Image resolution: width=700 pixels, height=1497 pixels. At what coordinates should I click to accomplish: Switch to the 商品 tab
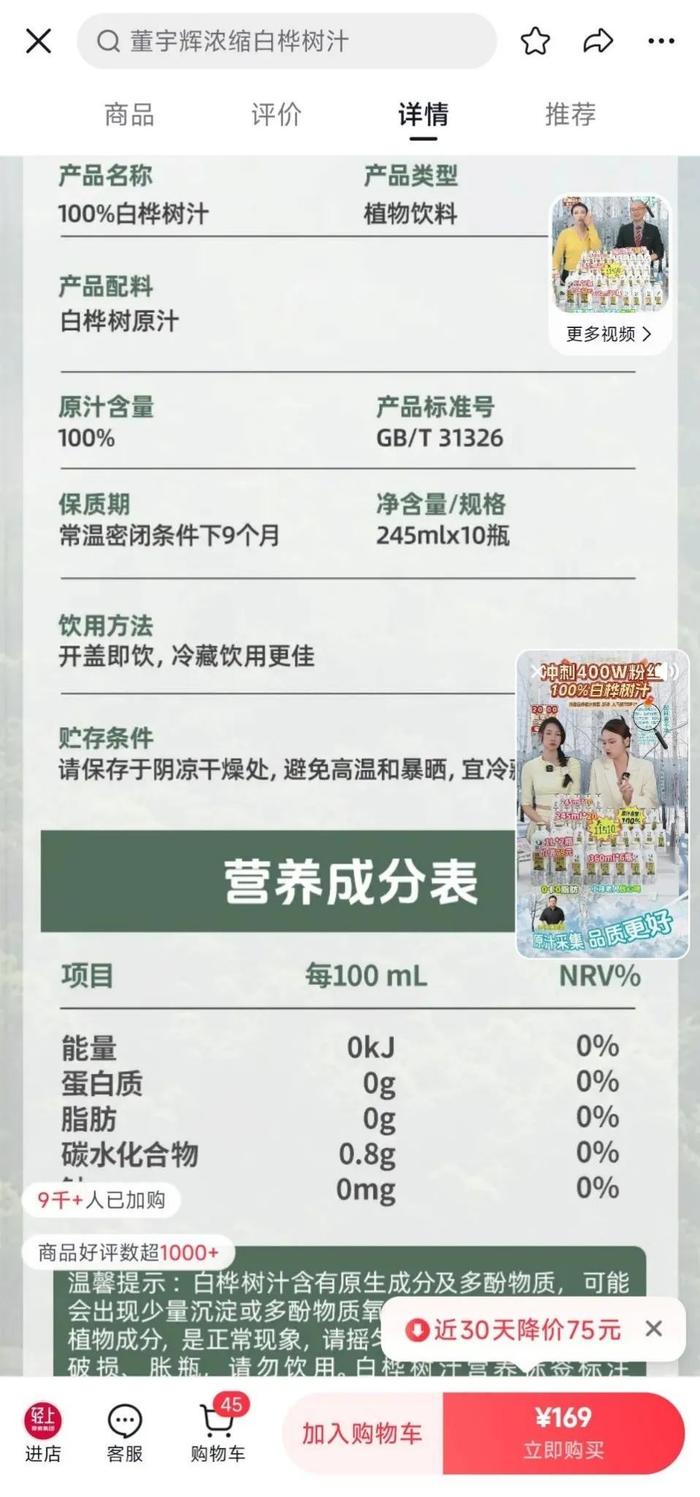point(129,114)
